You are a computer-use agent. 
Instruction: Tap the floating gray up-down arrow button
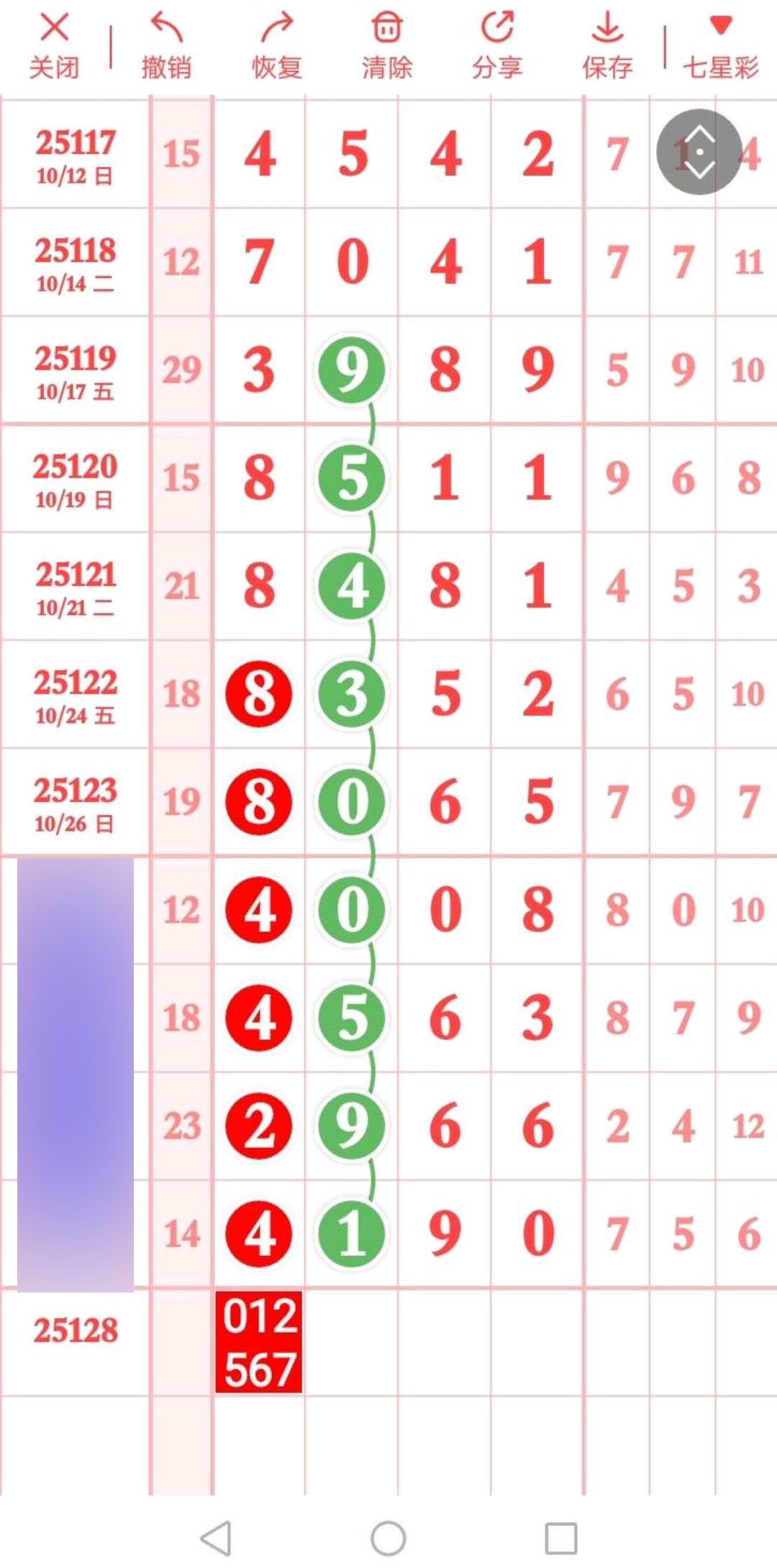(x=699, y=152)
